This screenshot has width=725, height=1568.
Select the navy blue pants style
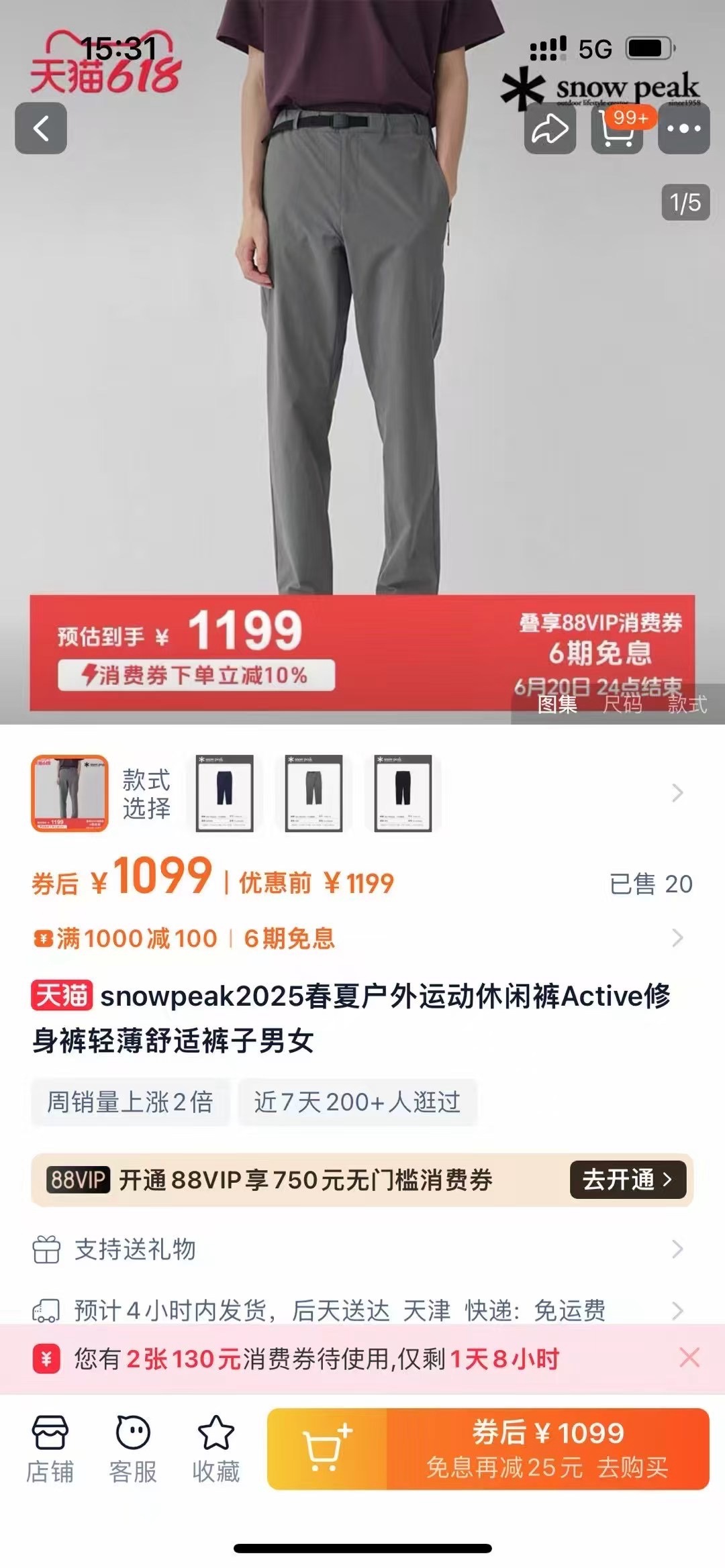224,793
